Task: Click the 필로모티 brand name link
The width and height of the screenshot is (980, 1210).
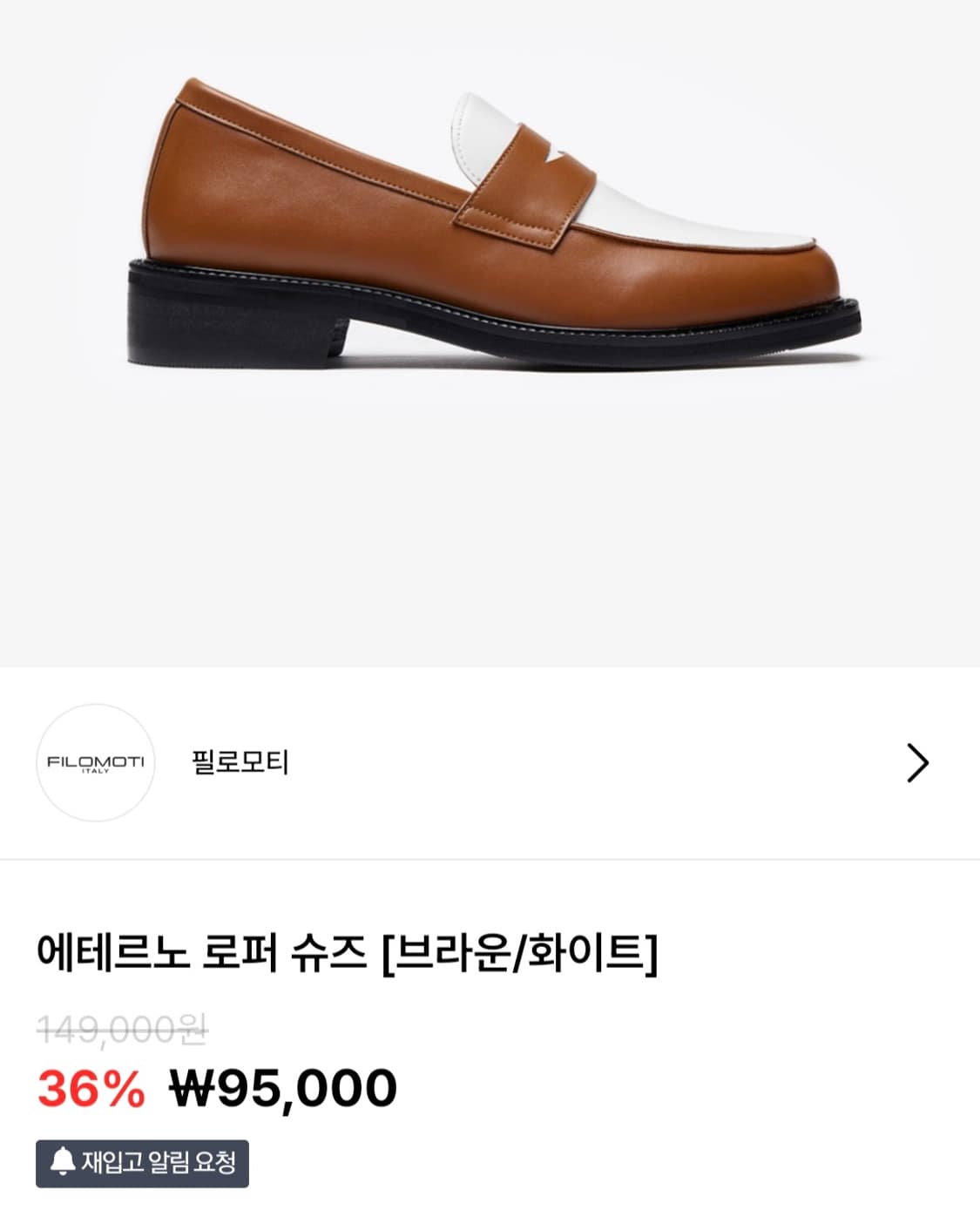Action: pyautogui.click(x=240, y=765)
